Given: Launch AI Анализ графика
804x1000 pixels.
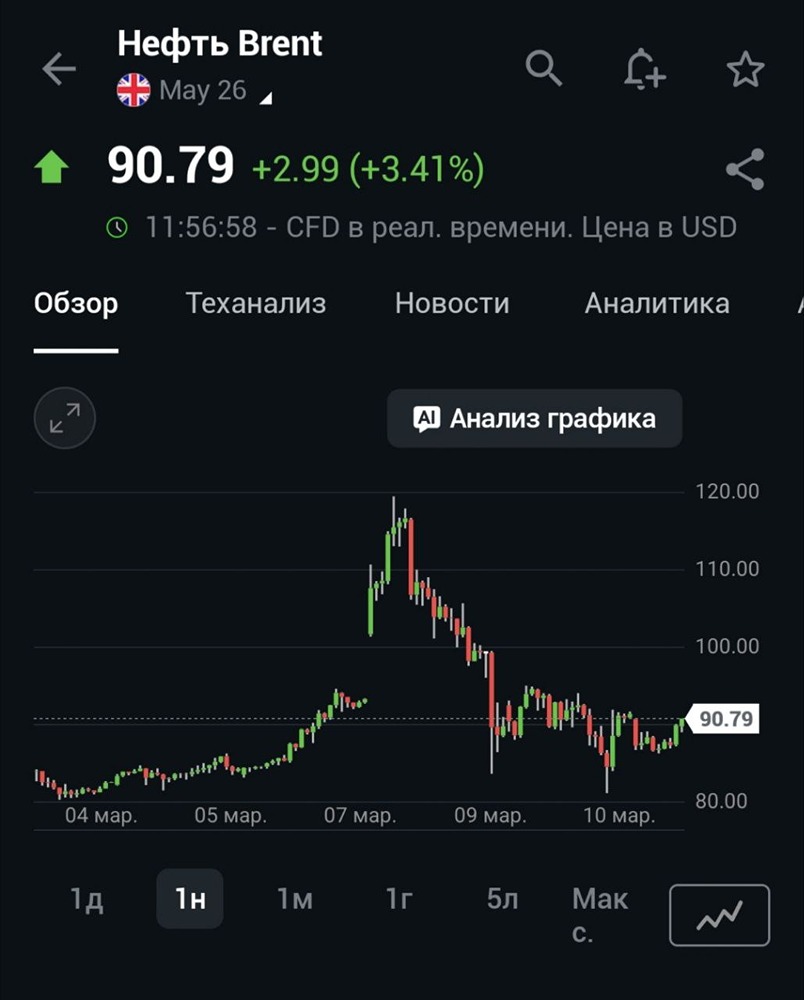Looking at the screenshot, I should coord(534,418).
